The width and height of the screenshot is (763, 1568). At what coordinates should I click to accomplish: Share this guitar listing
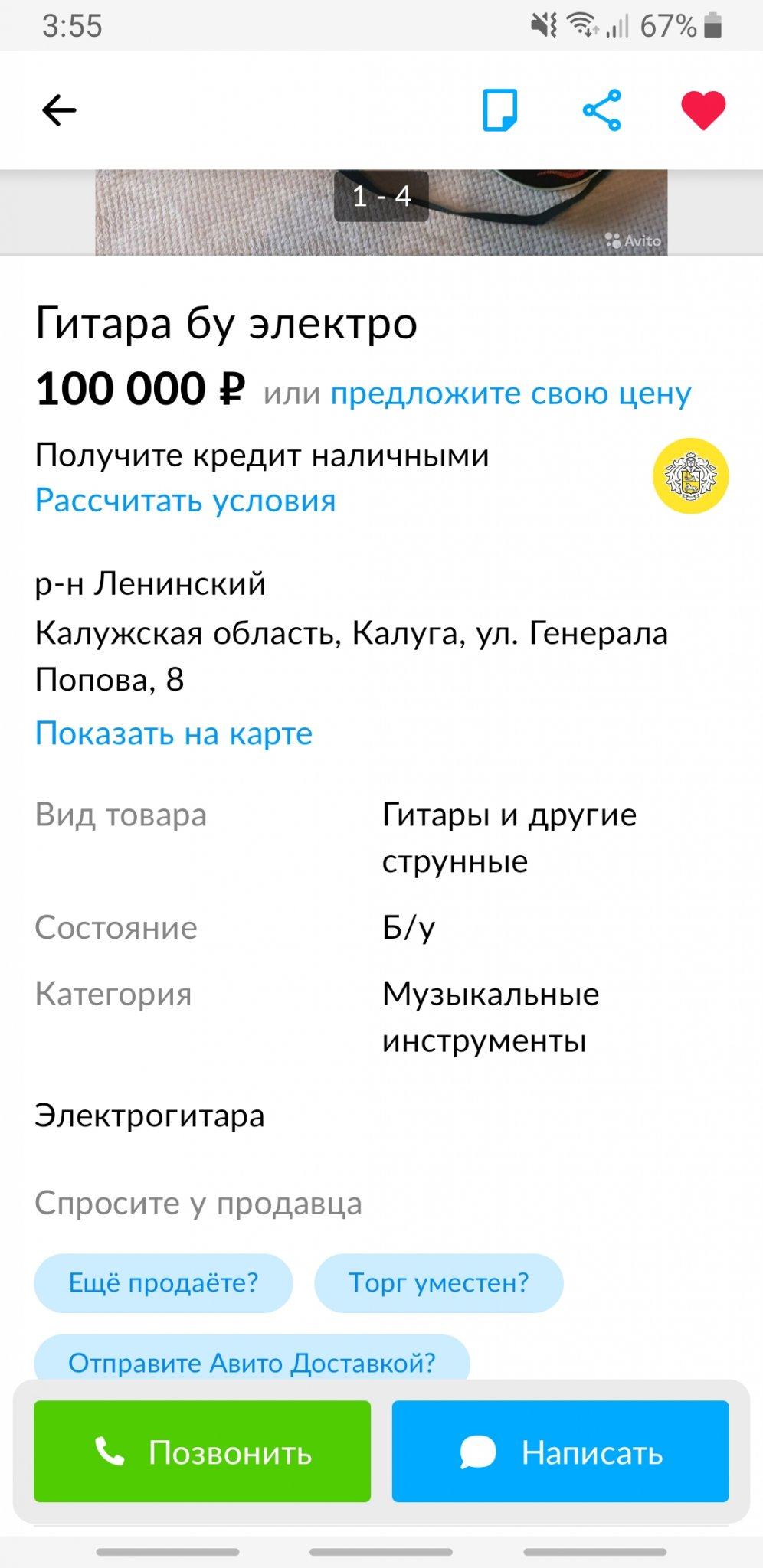tap(602, 110)
